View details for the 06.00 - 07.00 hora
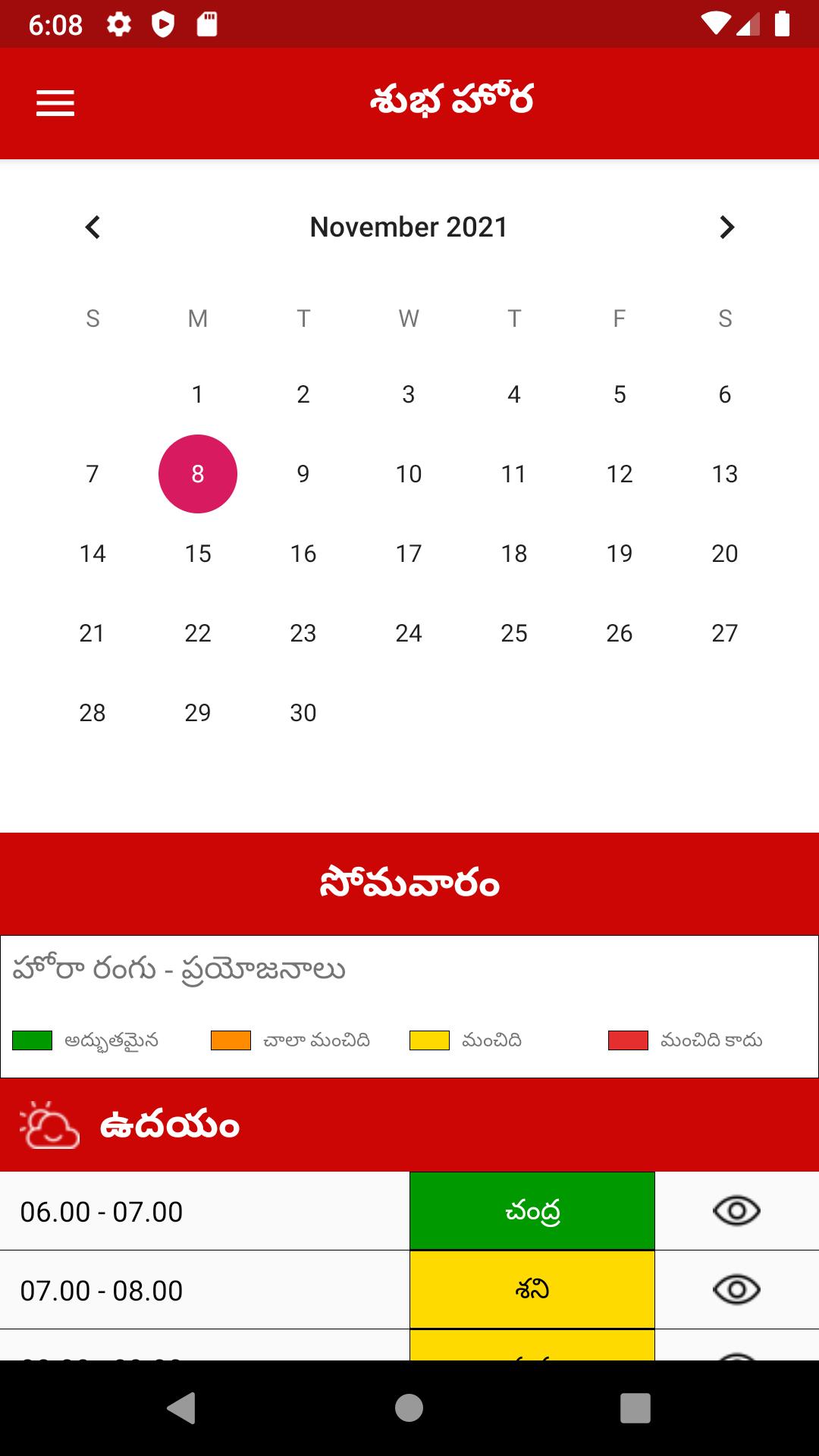This screenshot has width=819, height=1456. tap(736, 1211)
